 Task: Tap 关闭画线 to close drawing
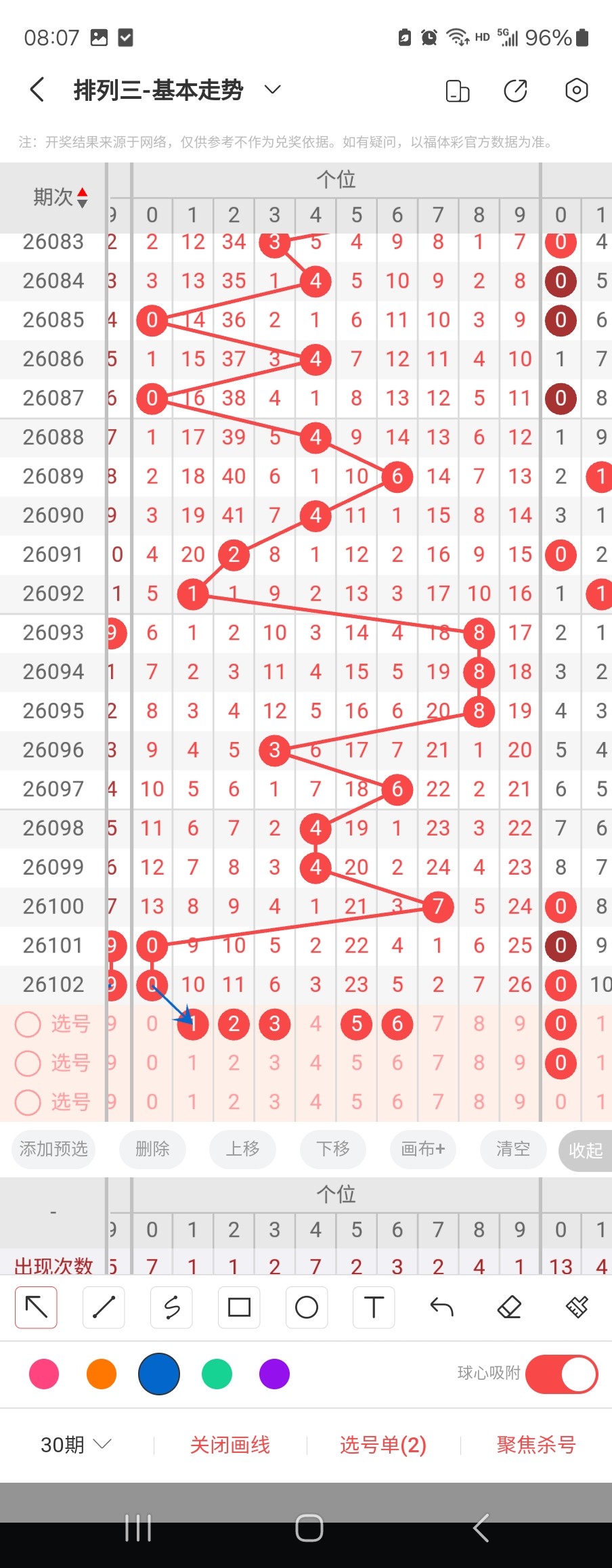pyautogui.click(x=230, y=1445)
